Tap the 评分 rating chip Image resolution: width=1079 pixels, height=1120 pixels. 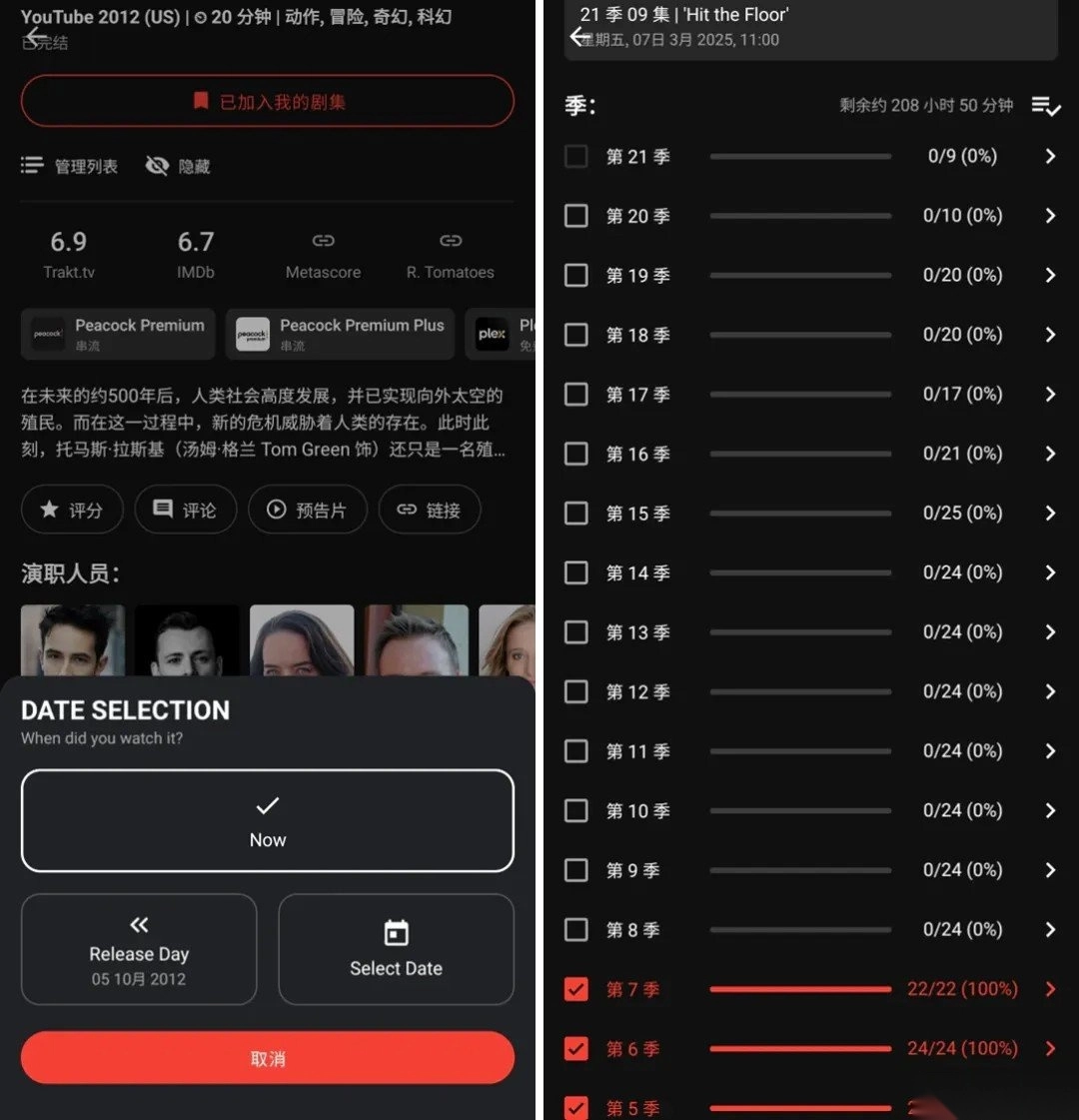point(71,510)
